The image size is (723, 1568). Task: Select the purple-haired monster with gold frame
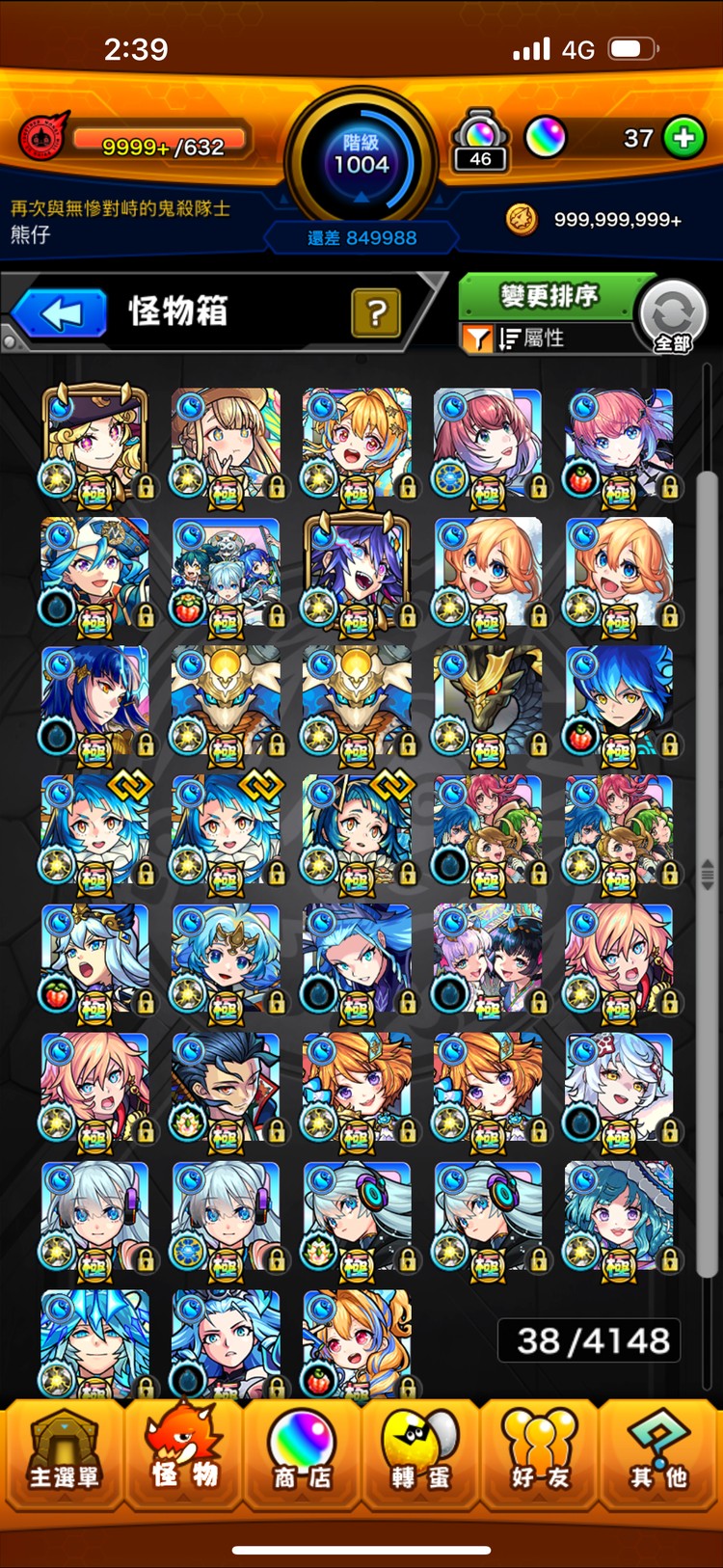coord(357,573)
